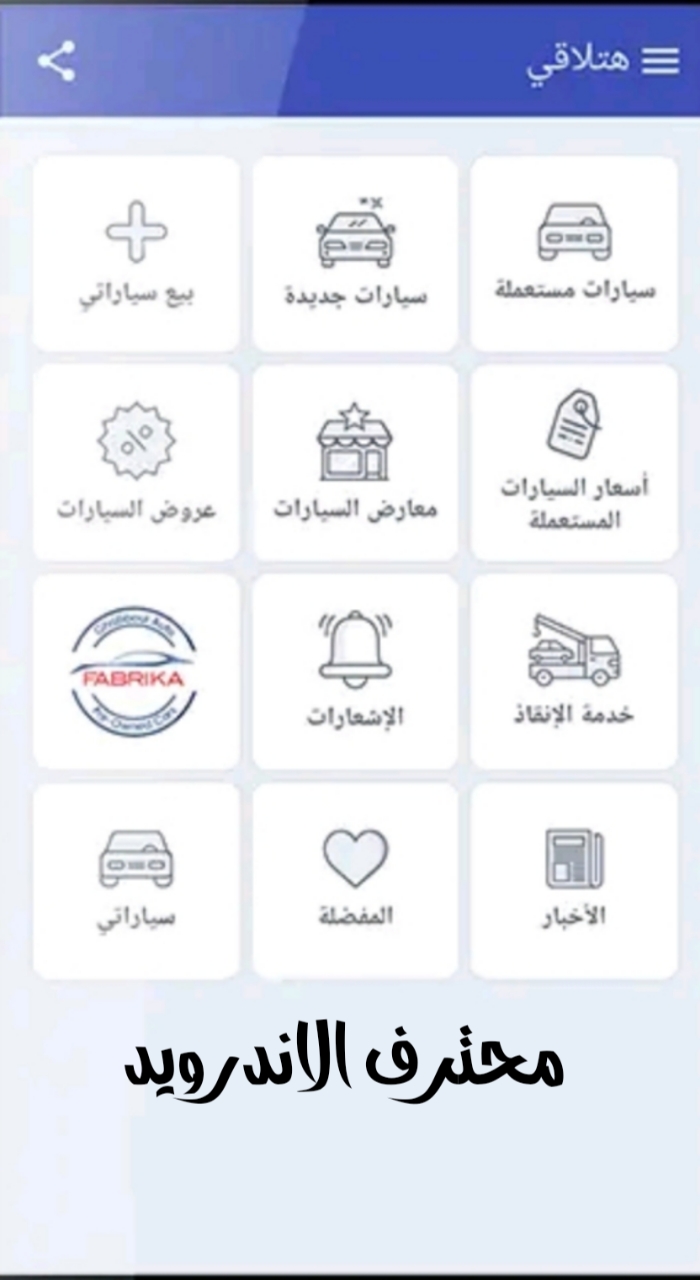This screenshot has width=700, height=1280.
Task: Tap the share icon in the app bar
Action: pyautogui.click(x=57, y=62)
